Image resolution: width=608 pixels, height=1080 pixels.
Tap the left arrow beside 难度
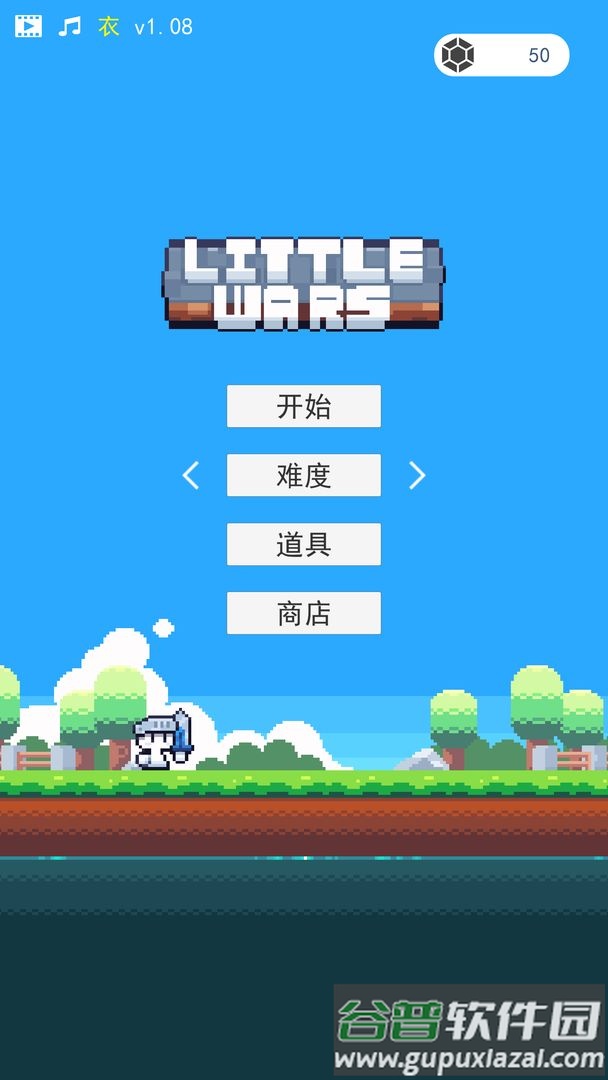tap(191, 476)
